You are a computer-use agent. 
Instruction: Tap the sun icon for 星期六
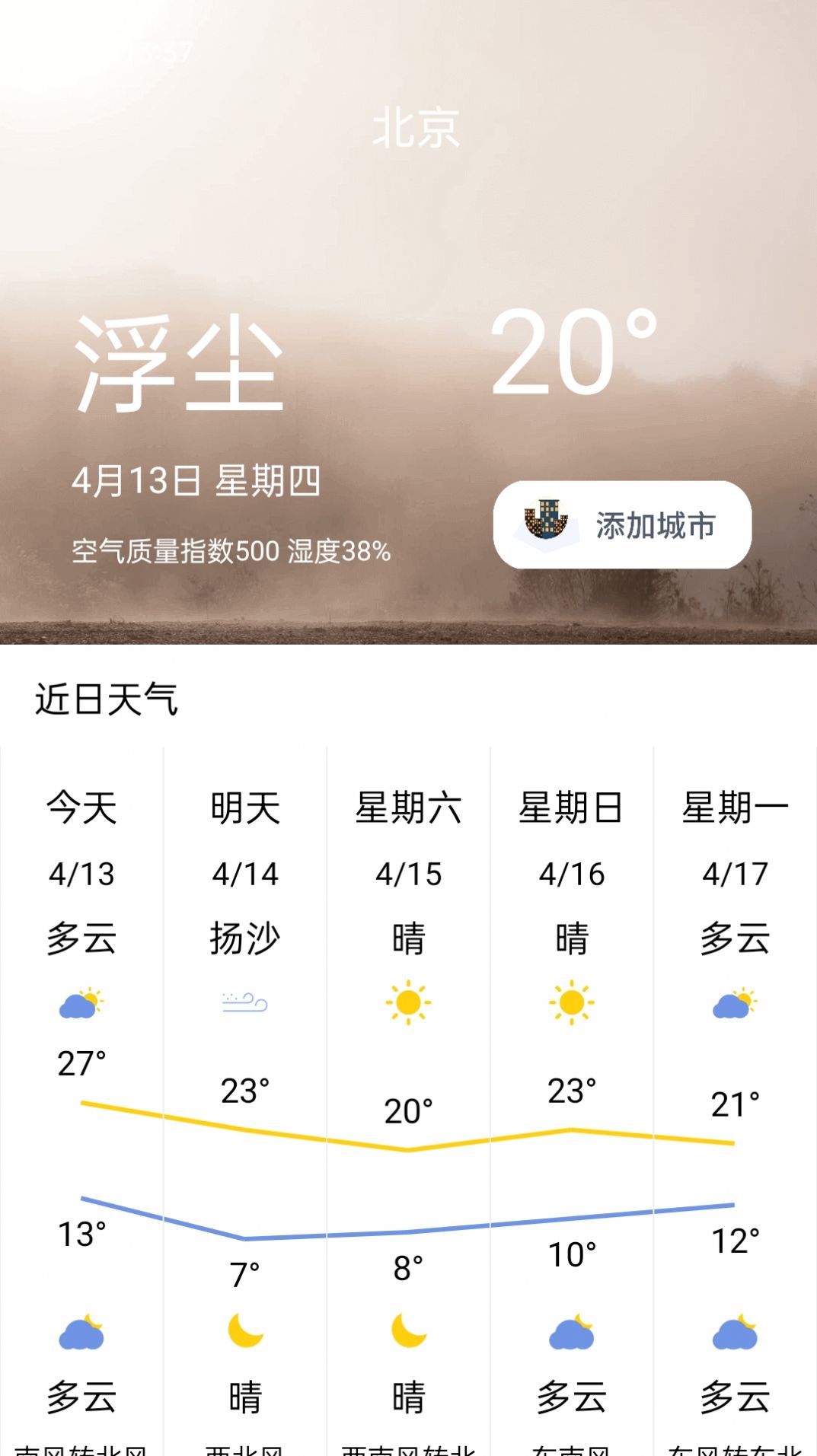[409, 1003]
